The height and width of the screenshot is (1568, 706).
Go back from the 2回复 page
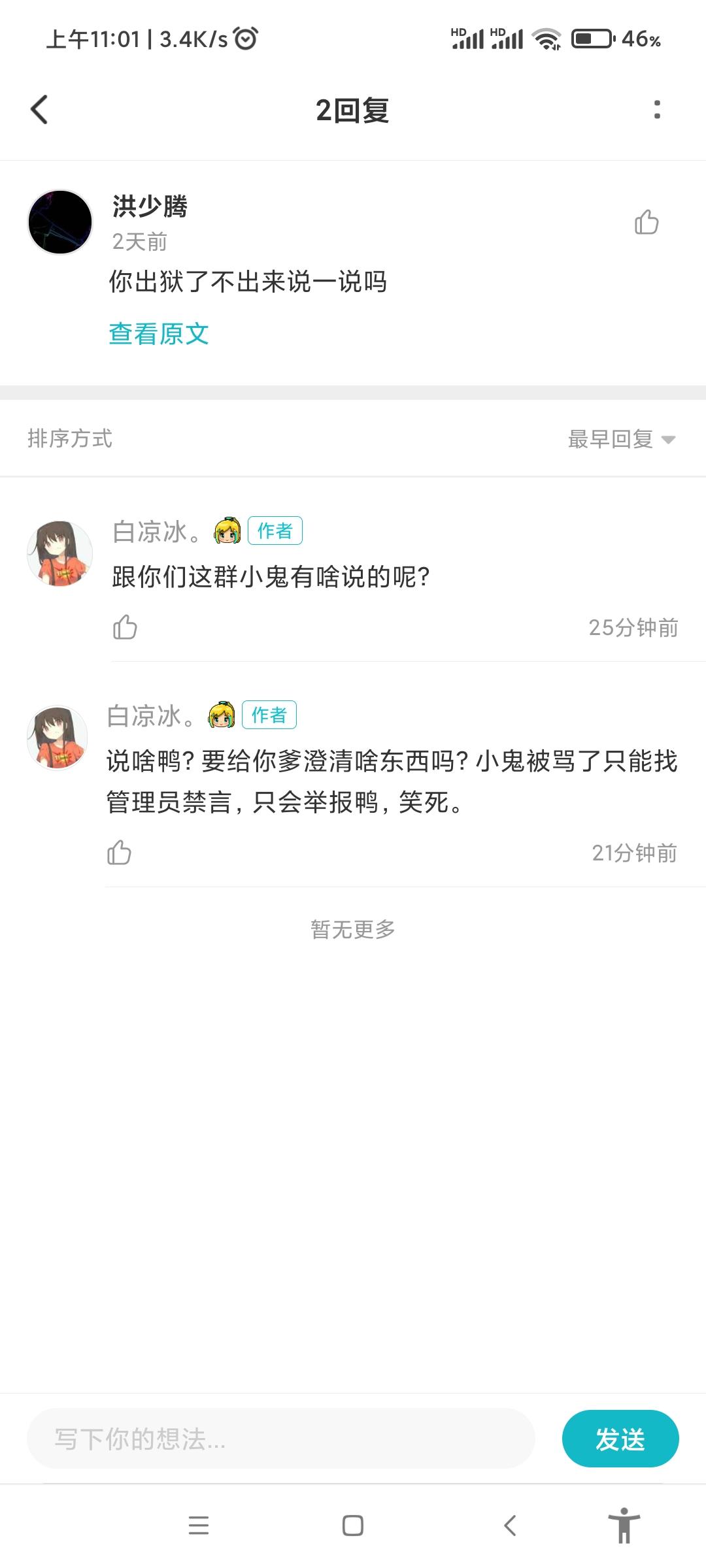(40, 110)
